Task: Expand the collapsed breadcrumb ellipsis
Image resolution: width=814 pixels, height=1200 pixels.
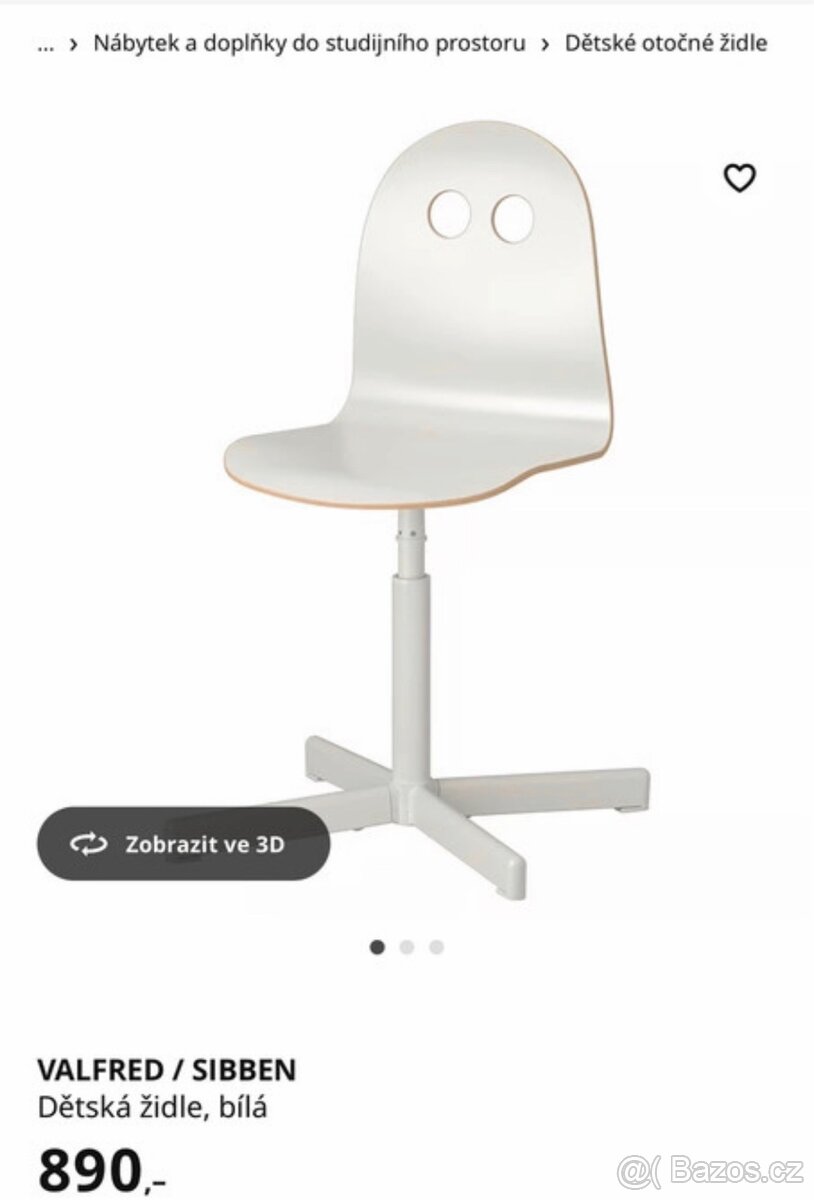Action: [x=45, y=44]
